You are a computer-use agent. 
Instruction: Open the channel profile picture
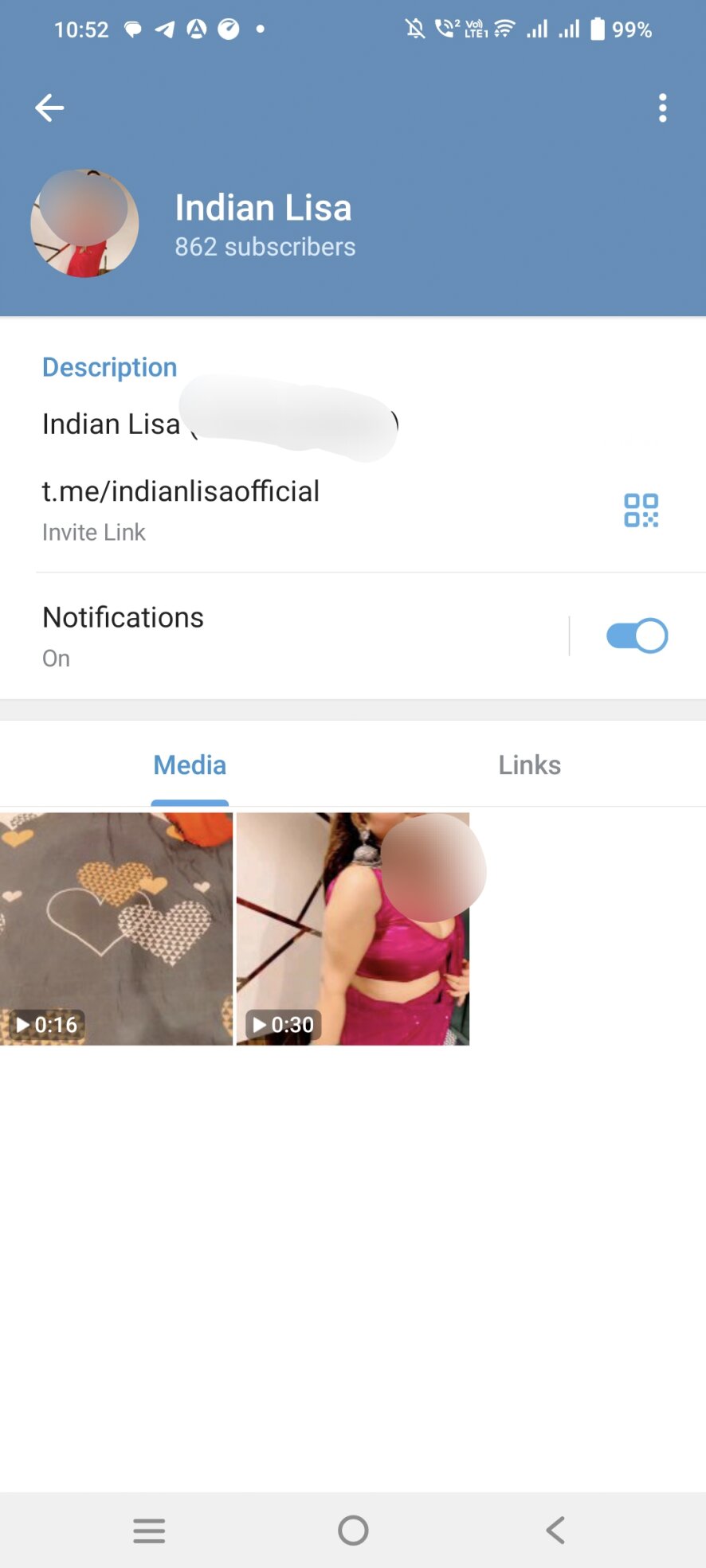coord(84,223)
